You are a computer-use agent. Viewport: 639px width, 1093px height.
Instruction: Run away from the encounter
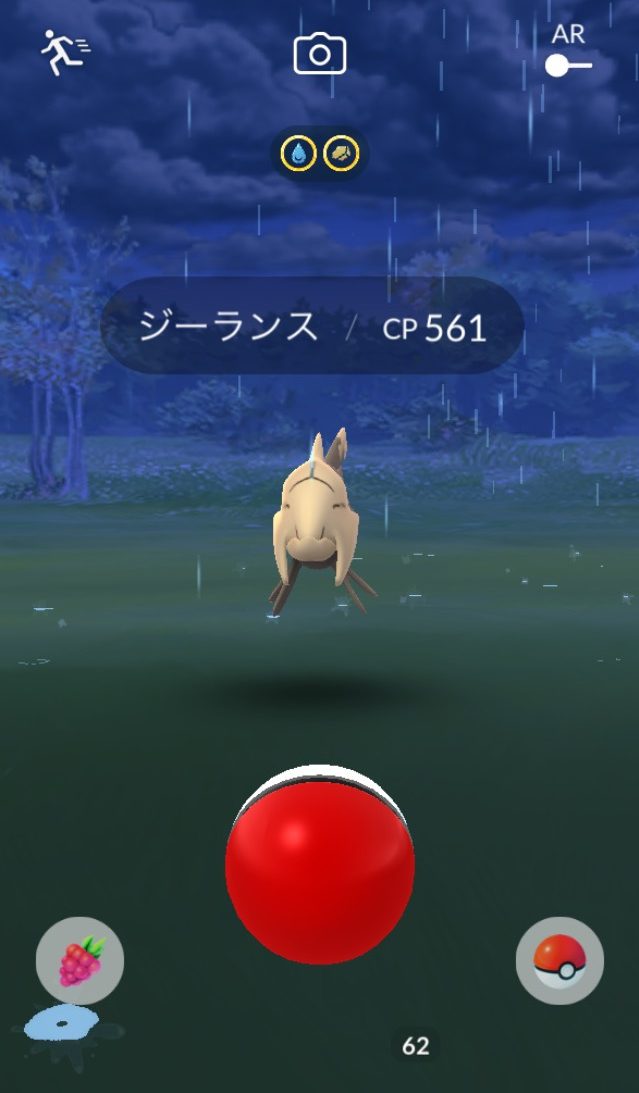(x=65, y=52)
